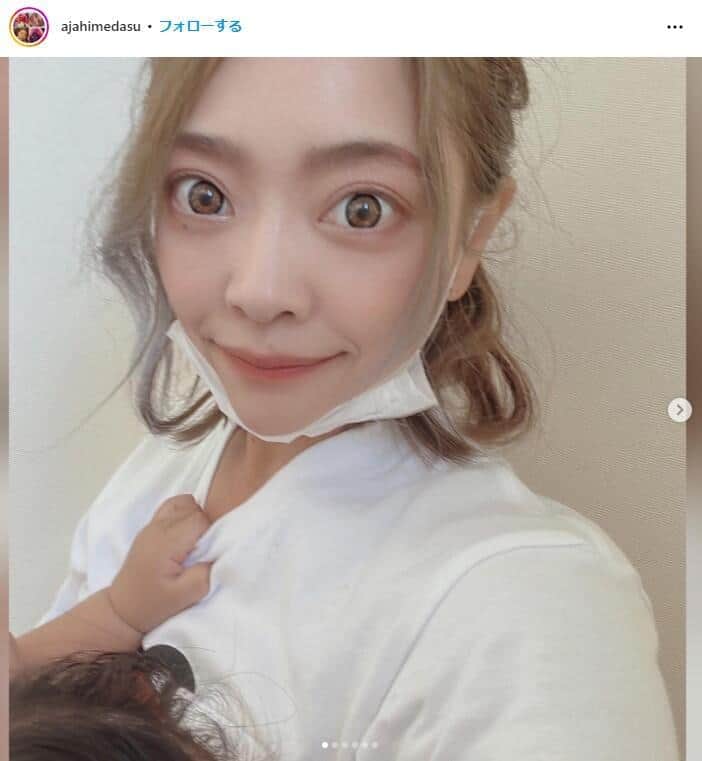Open the ajahimedasu profile avatar

tap(29, 26)
